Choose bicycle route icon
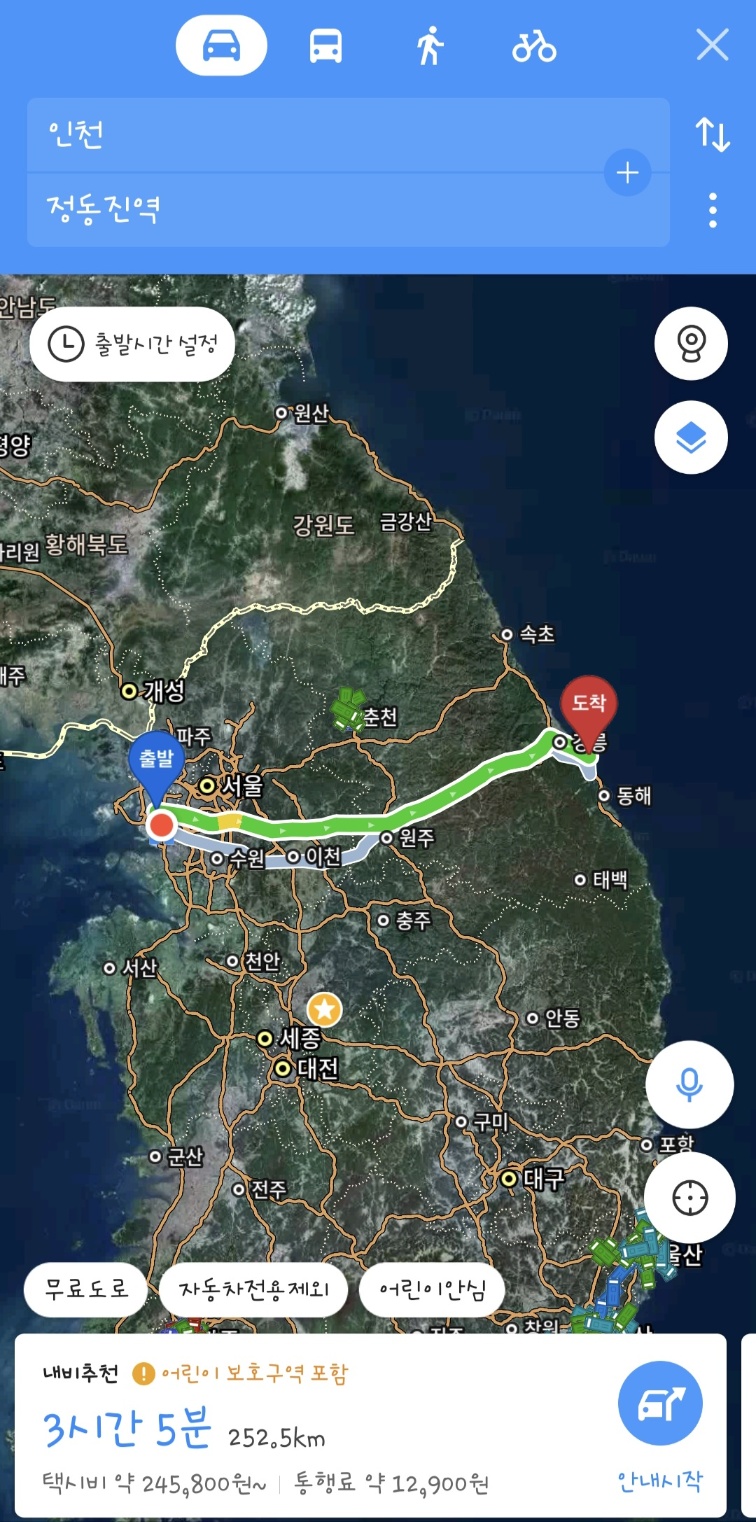Viewport: 756px width, 1522px height. click(x=533, y=44)
